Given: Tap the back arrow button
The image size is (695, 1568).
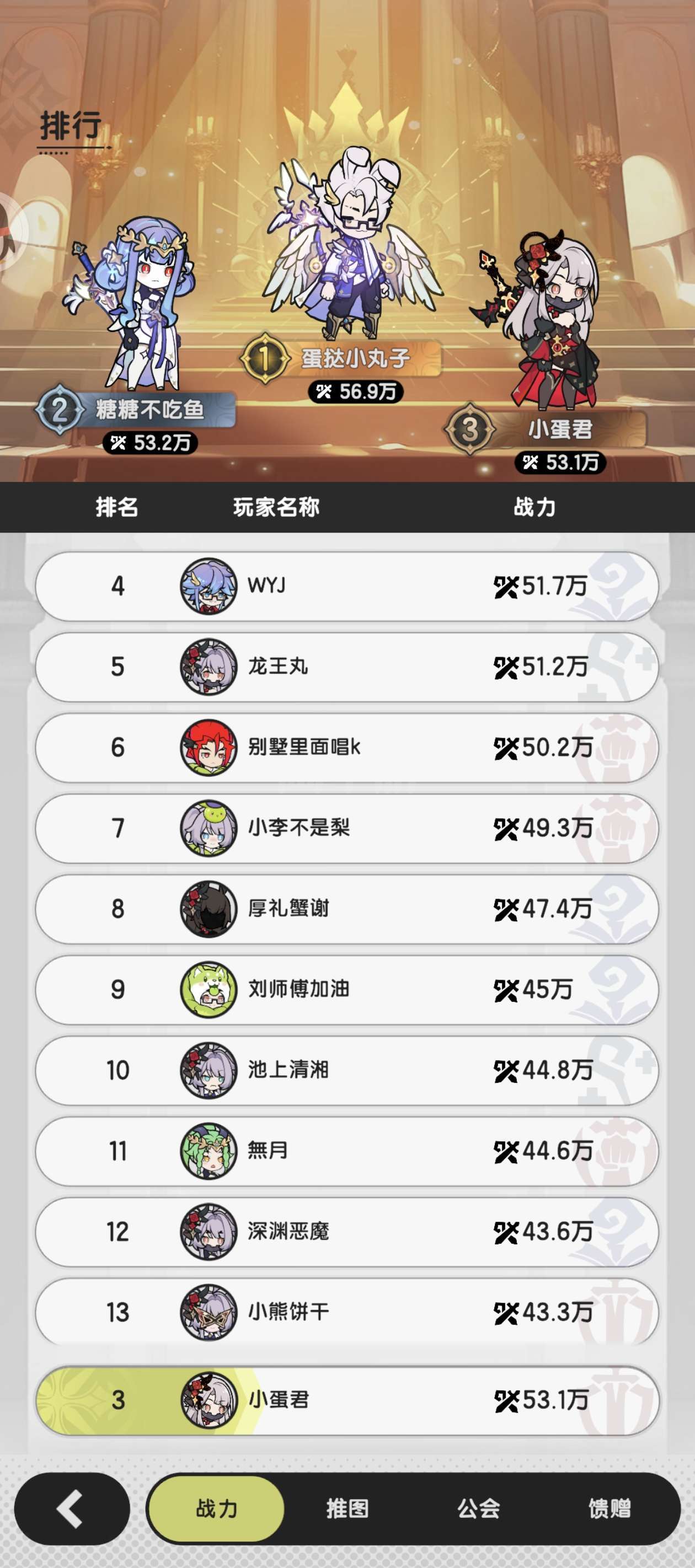Looking at the screenshot, I should click(72, 1508).
